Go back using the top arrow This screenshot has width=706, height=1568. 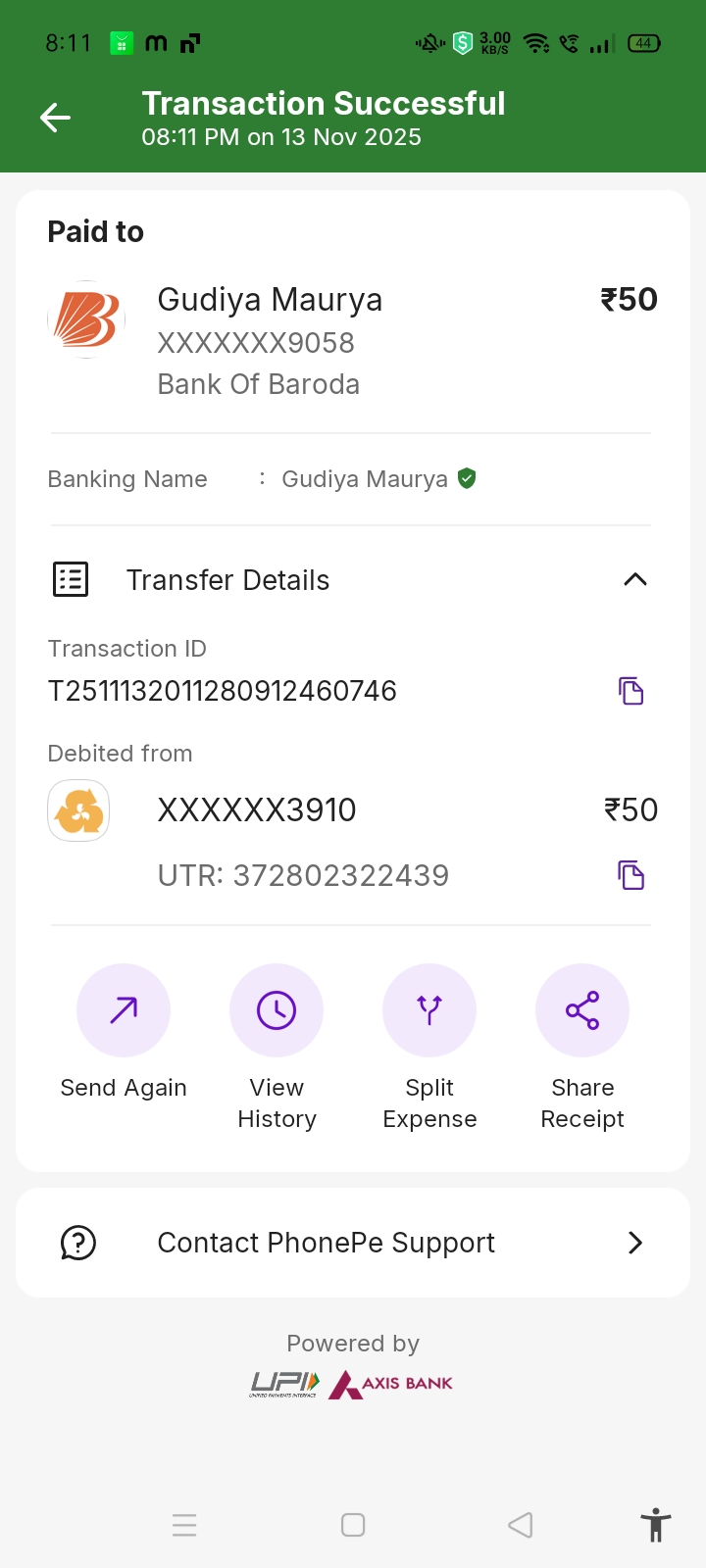[56, 119]
